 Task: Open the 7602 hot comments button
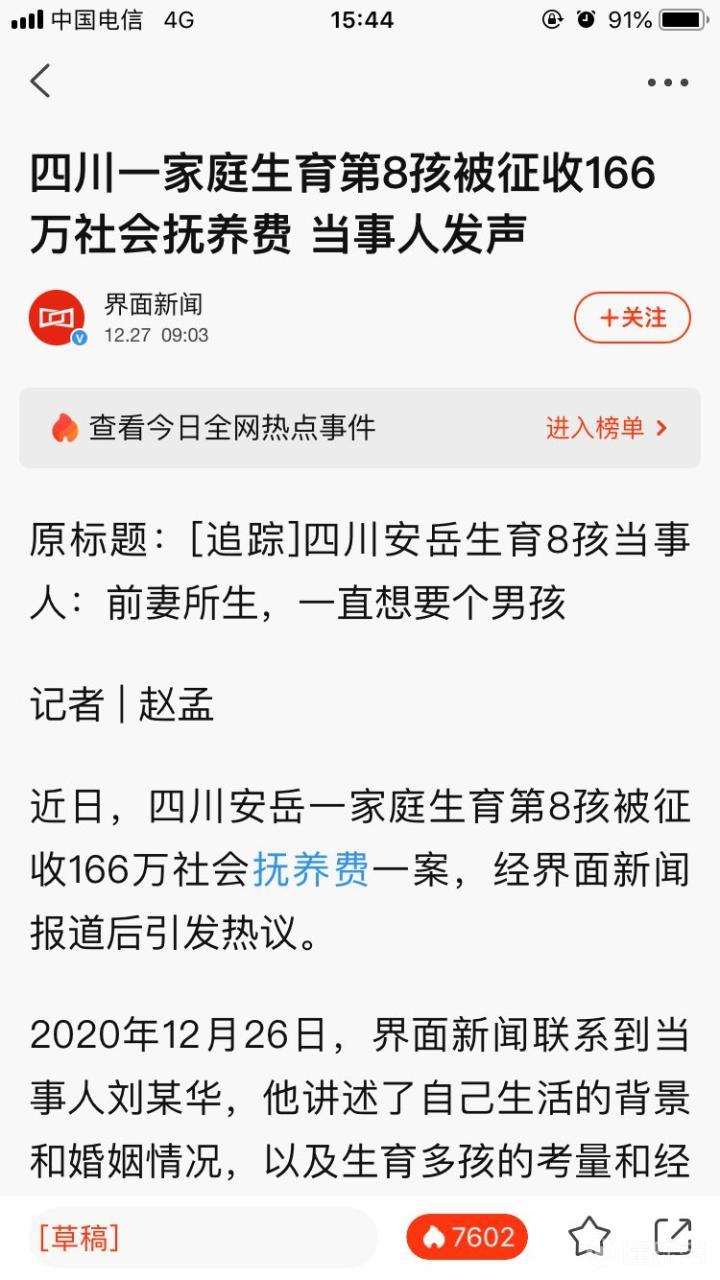coord(466,1237)
